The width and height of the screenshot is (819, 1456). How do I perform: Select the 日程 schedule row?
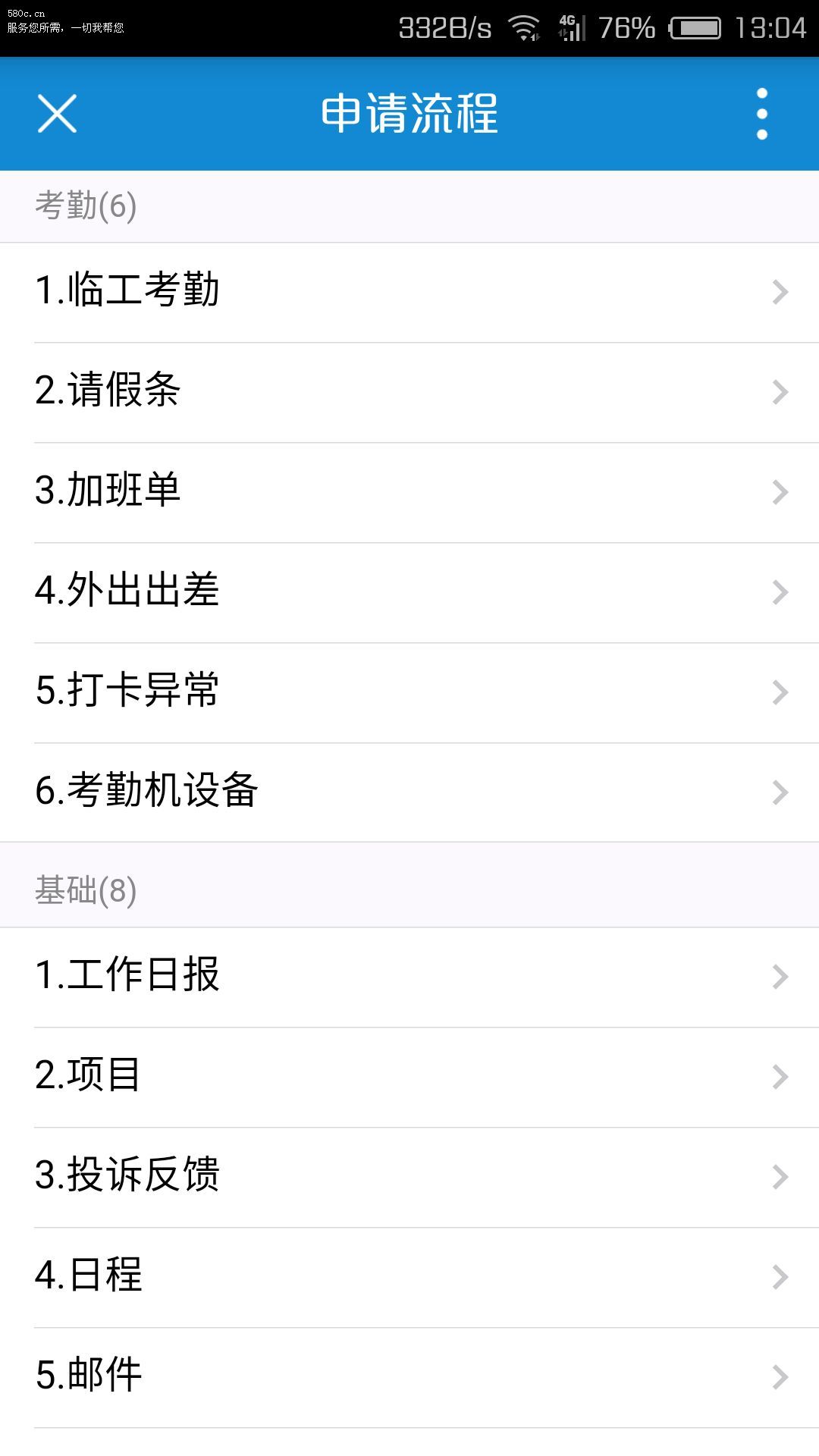click(409, 1277)
